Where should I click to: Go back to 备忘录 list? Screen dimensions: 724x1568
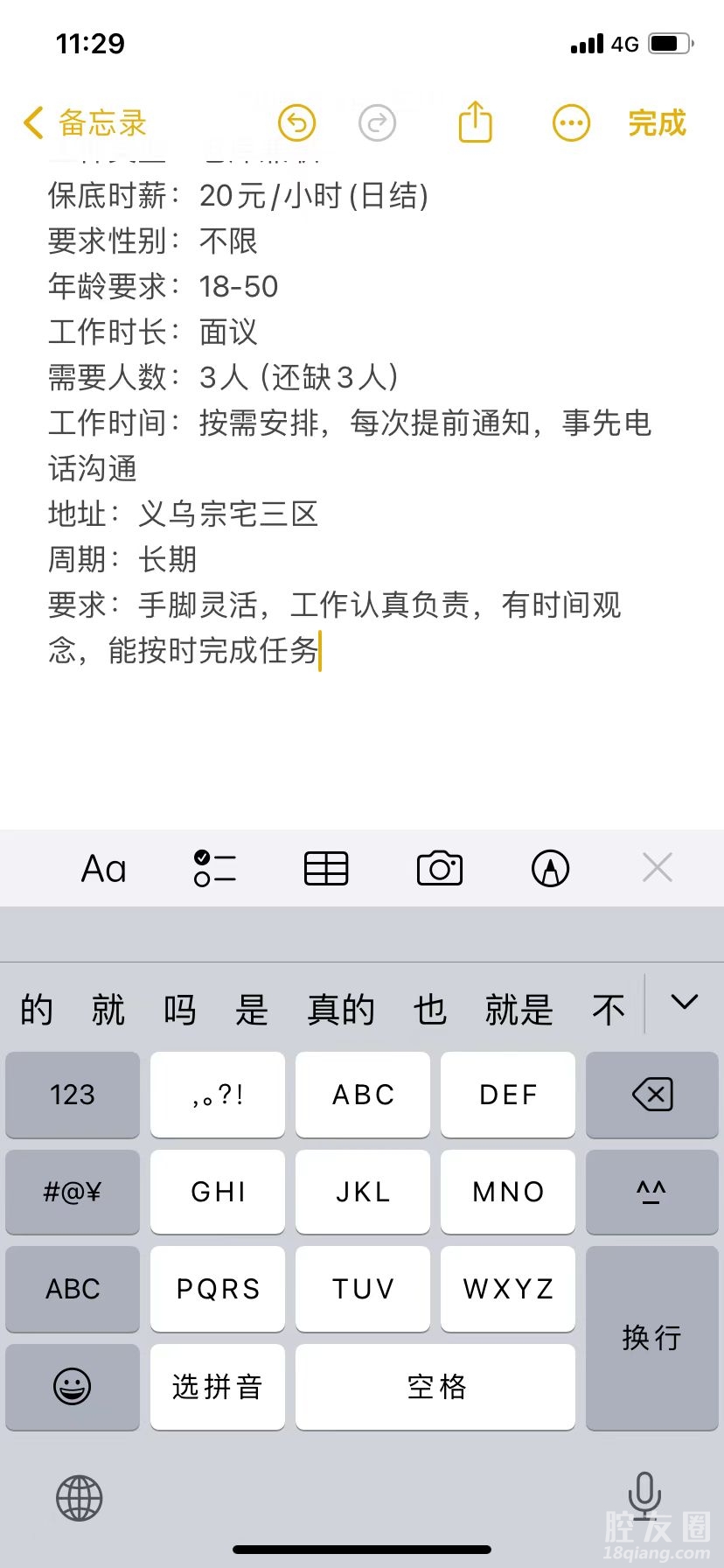pos(85,123)
